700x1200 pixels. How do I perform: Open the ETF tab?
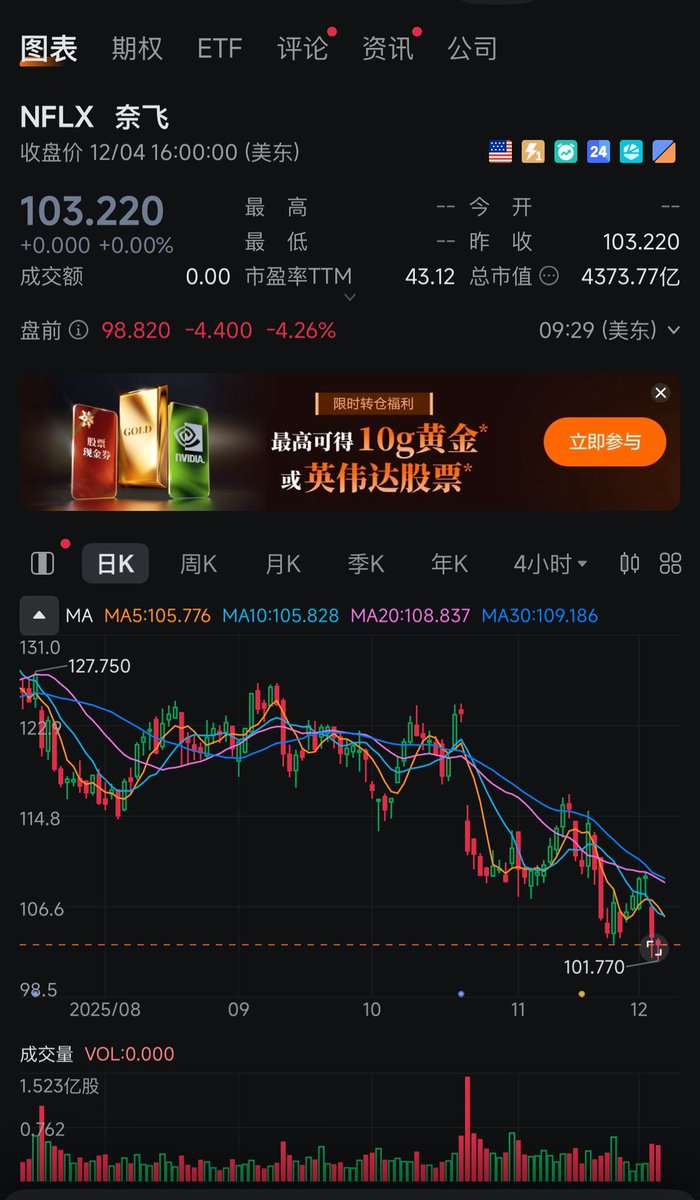[x=219, y=48]
